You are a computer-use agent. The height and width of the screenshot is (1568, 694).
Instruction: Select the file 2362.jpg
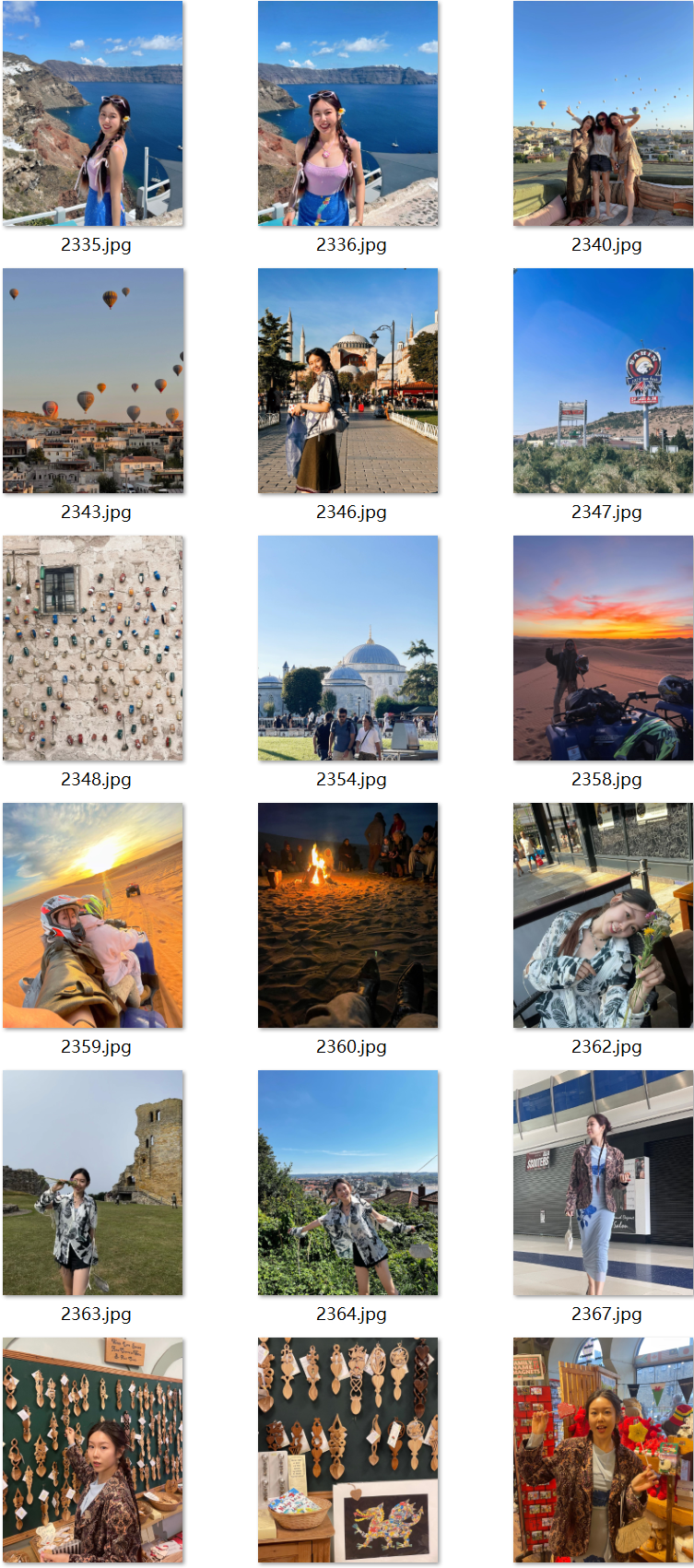point(603,915)
